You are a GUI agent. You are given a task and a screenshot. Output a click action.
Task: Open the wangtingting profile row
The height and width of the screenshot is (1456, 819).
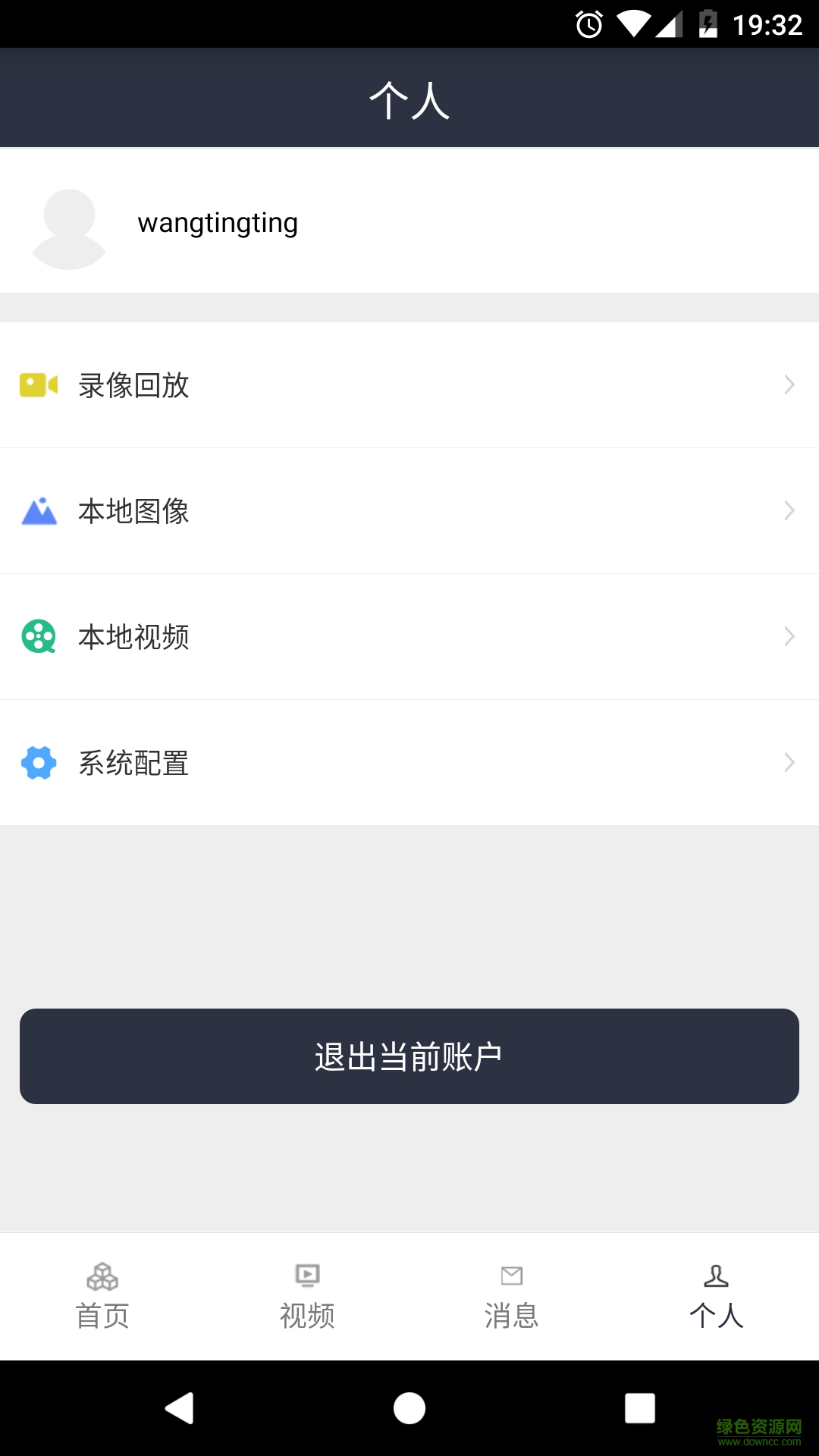coord(409,222)
